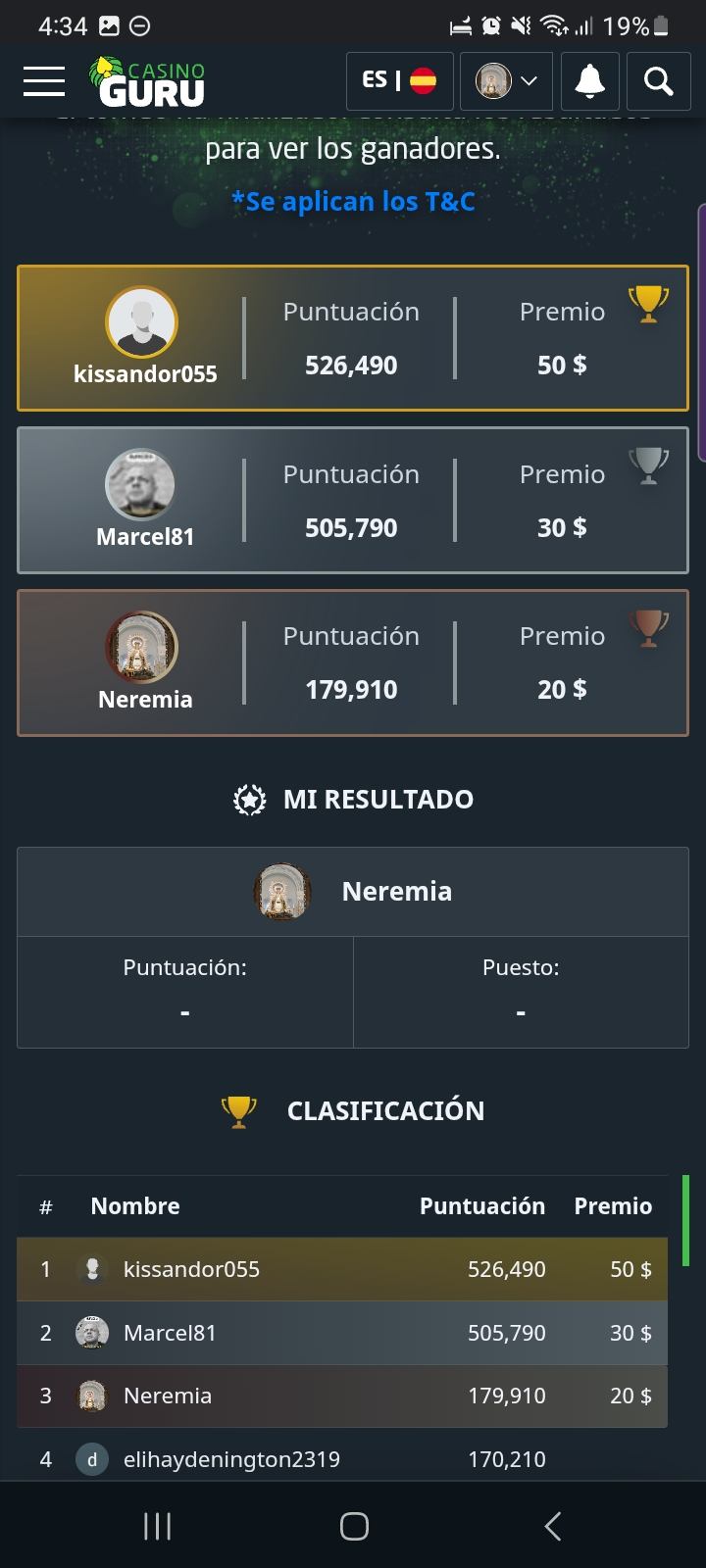The width and height of the screenshot is (706, 1568).
Task: Open kissandor055 in the leaderboard table
Action: [191, 1269]
